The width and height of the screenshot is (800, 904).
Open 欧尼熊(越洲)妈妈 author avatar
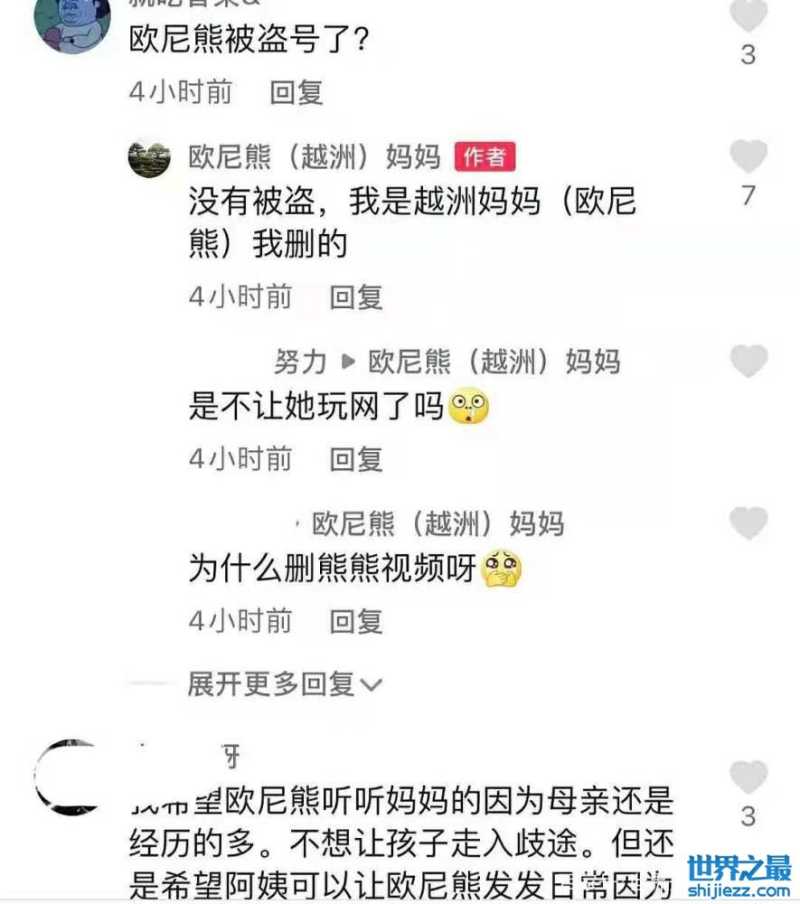tap(149, 158)
